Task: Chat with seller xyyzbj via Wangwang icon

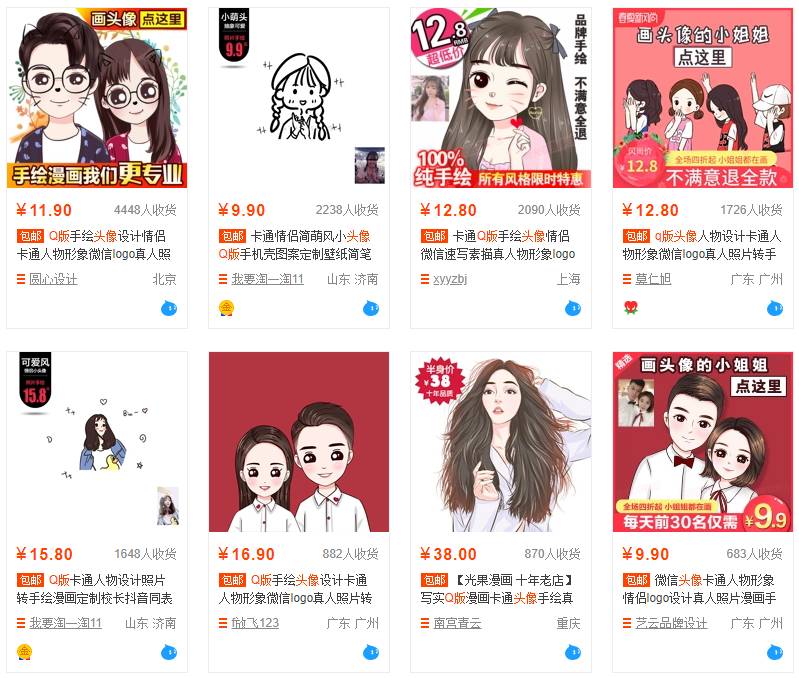Action: click(x=572, y=308)
